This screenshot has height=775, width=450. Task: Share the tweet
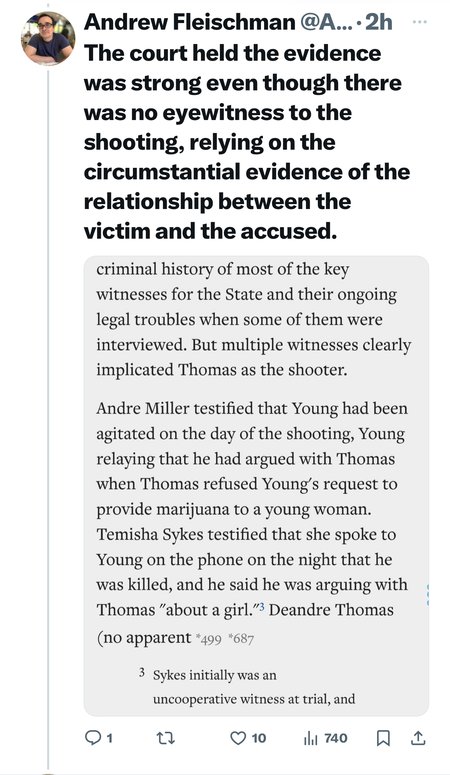(418, 738)
